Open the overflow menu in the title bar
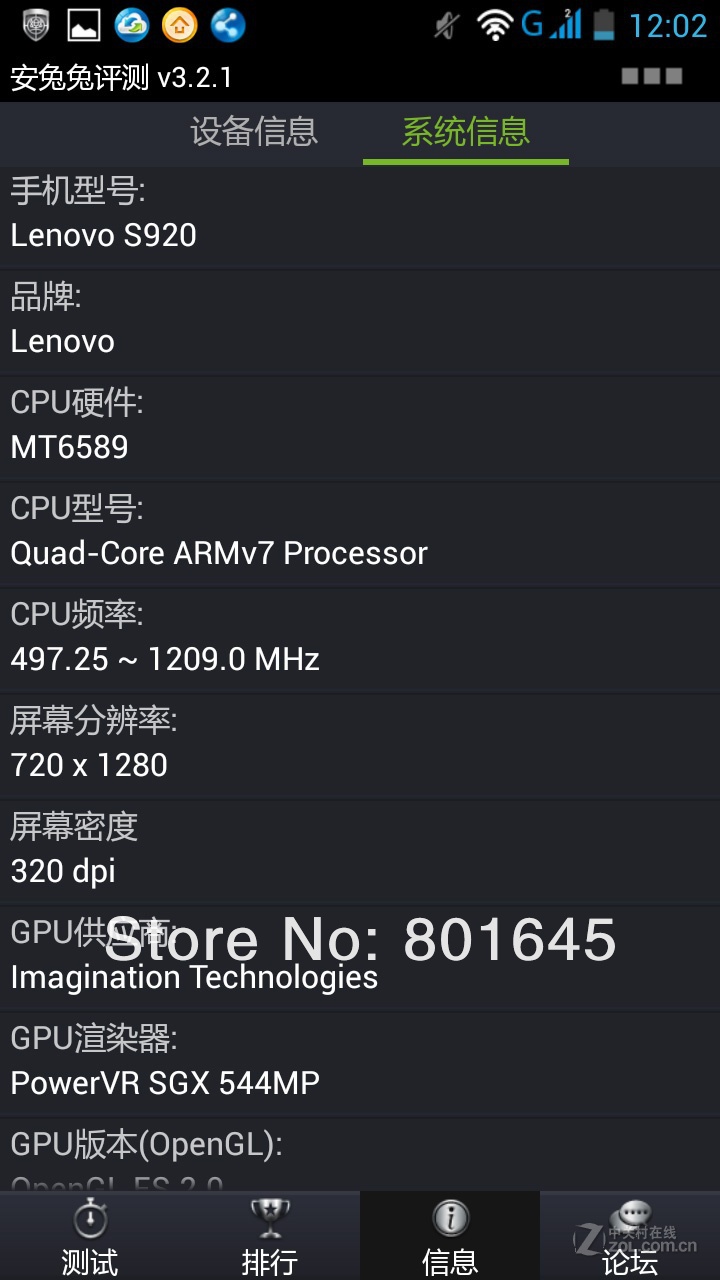 tap(651, 76)
